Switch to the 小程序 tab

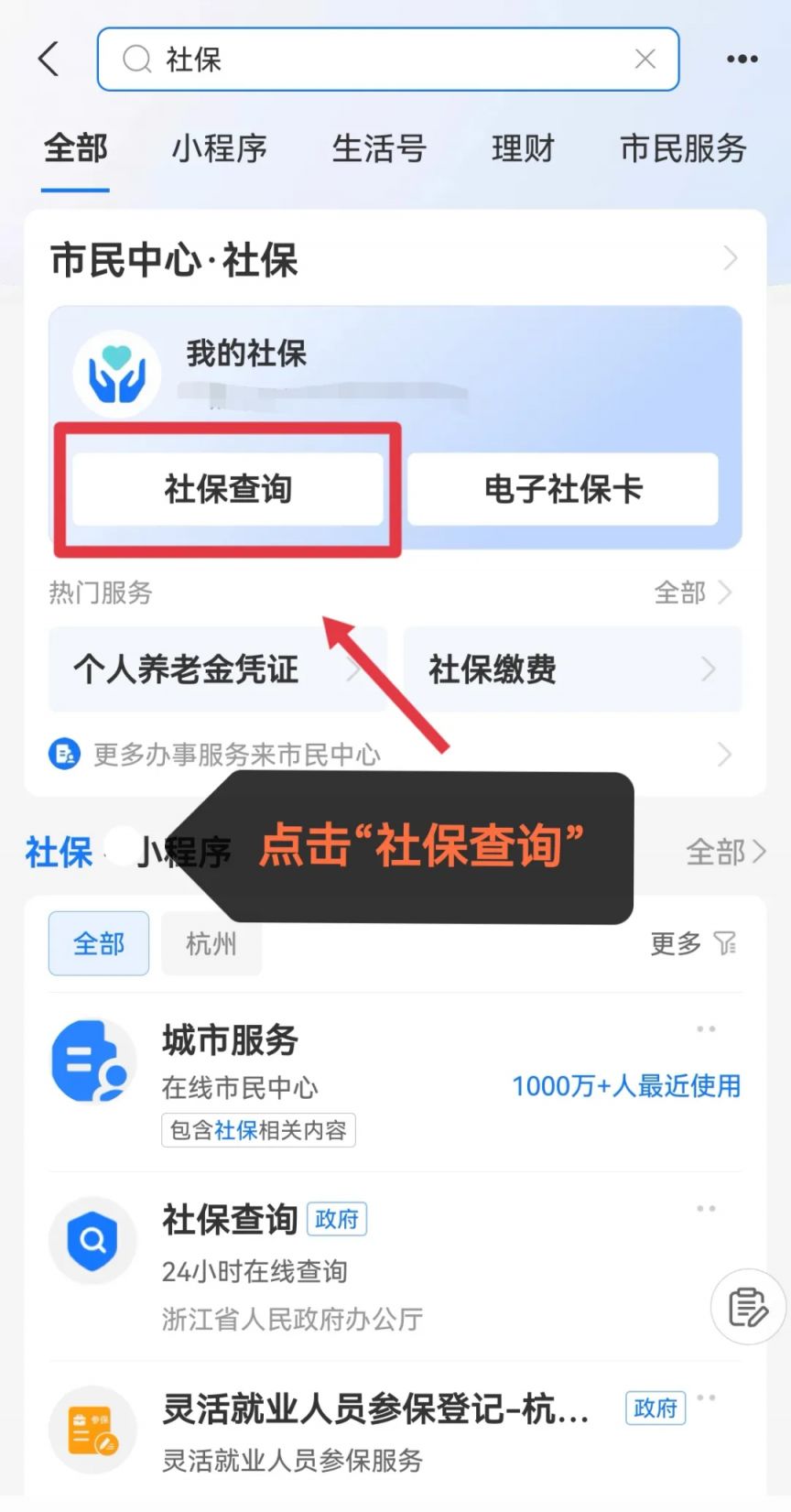220,148
